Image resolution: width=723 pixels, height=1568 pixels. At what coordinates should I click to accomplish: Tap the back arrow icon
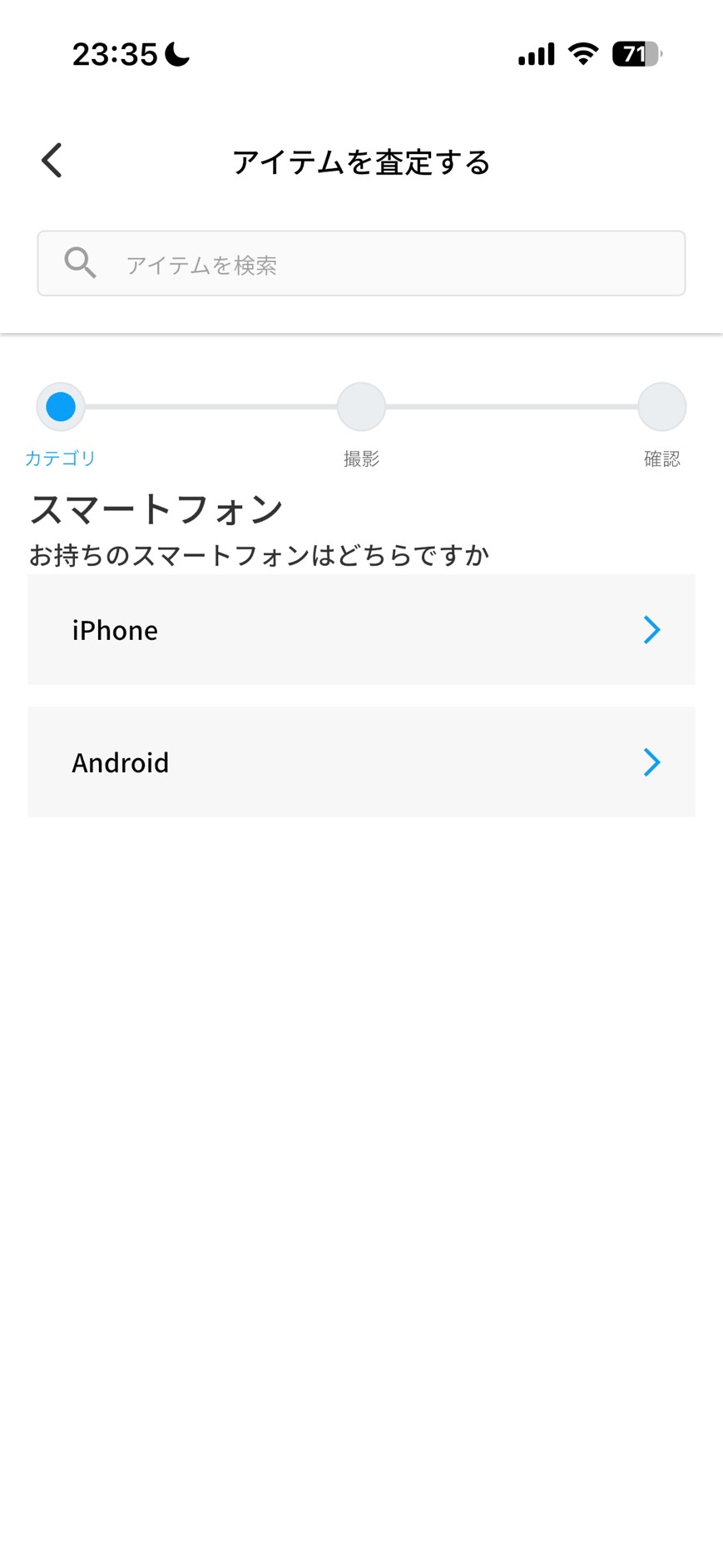[51, 159]
